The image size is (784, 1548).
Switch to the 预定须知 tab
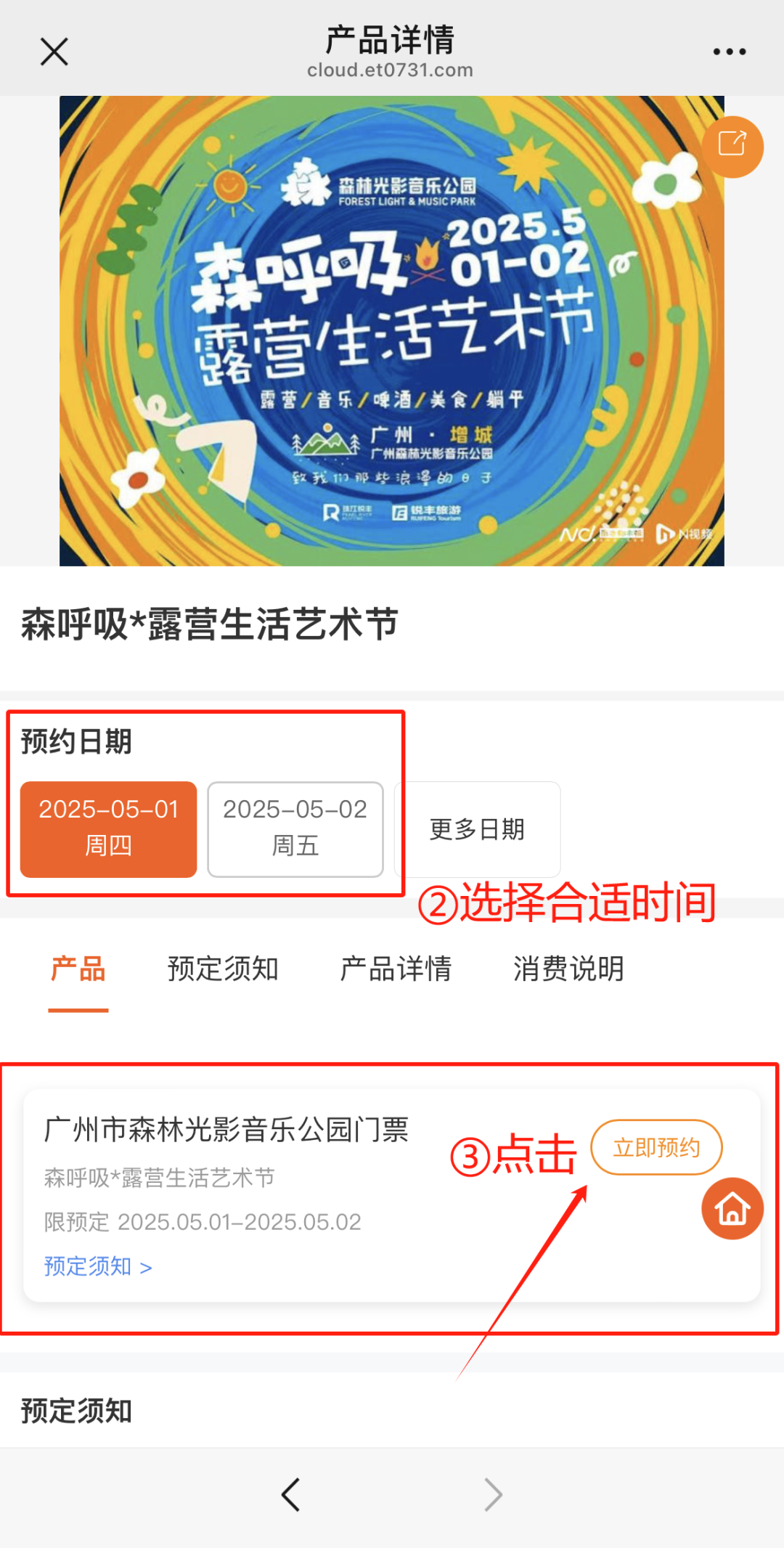click(223, 969)
